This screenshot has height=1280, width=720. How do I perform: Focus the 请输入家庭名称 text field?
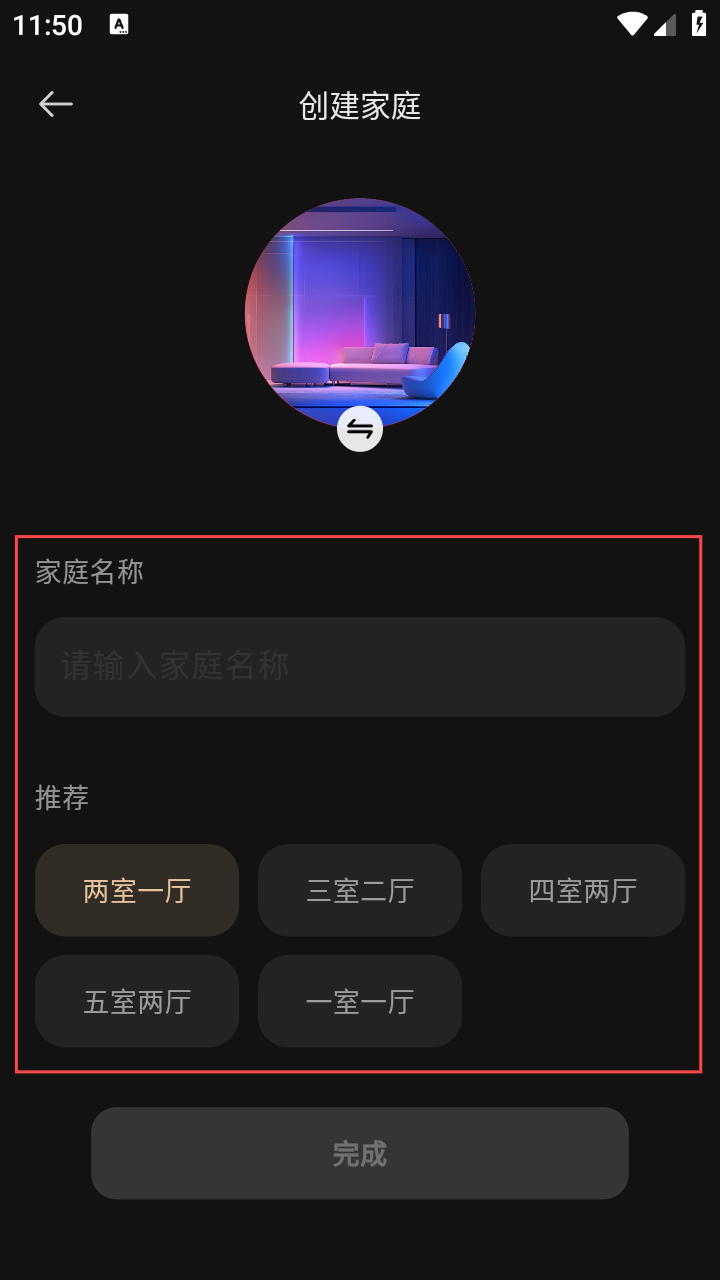360,666
